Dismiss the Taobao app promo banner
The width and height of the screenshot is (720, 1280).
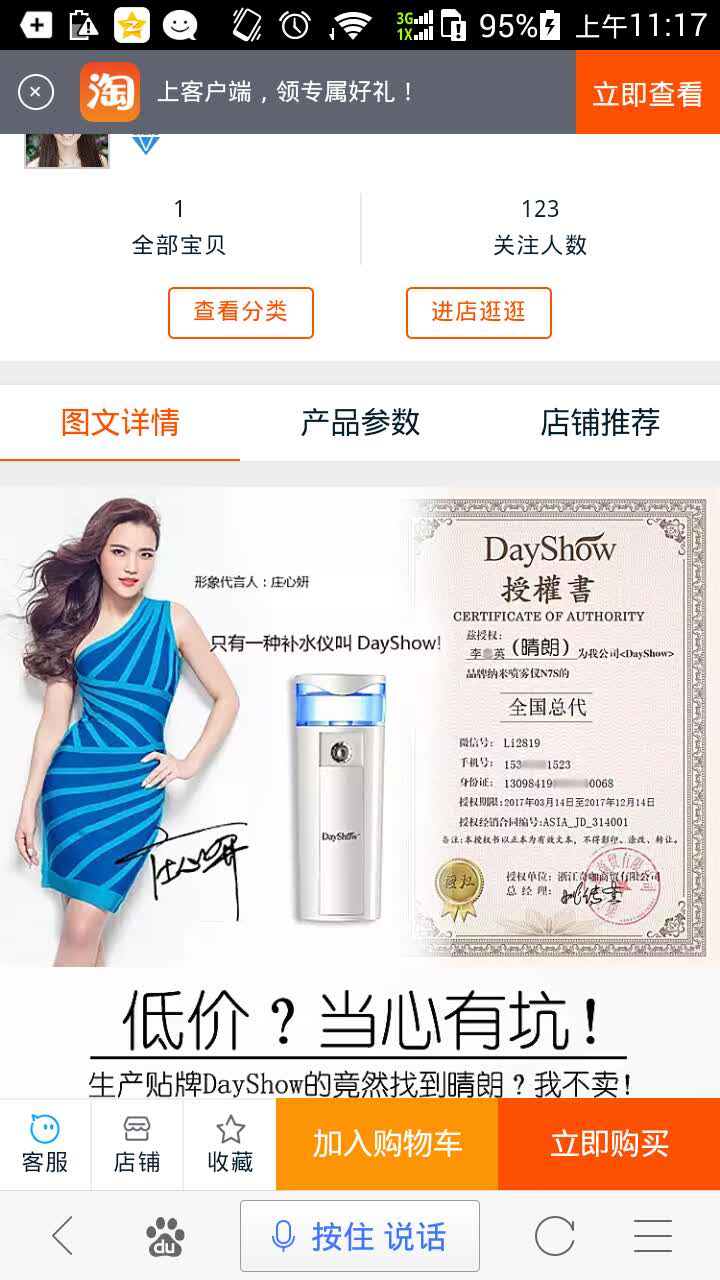click(36, 93)
